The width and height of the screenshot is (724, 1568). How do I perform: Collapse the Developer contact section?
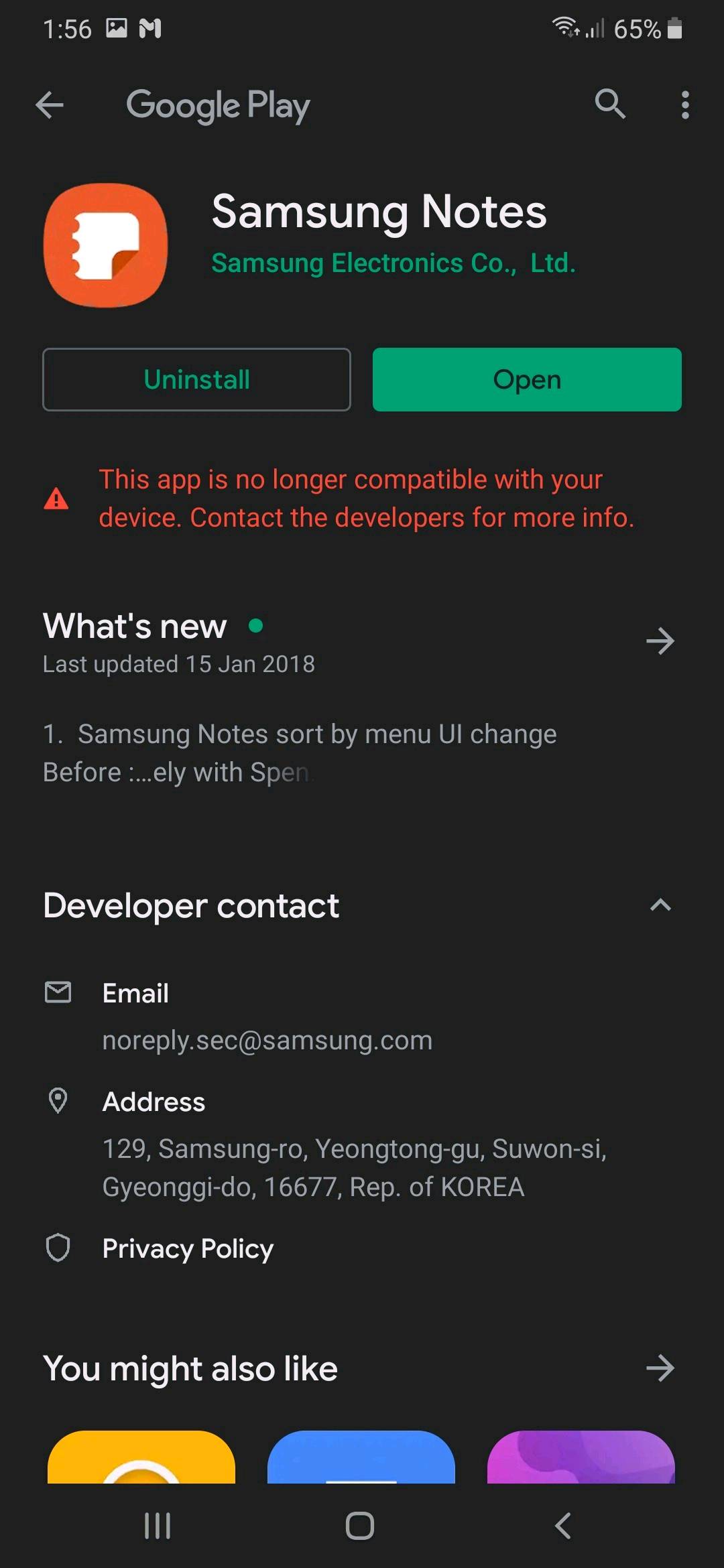tap(660, 905)
